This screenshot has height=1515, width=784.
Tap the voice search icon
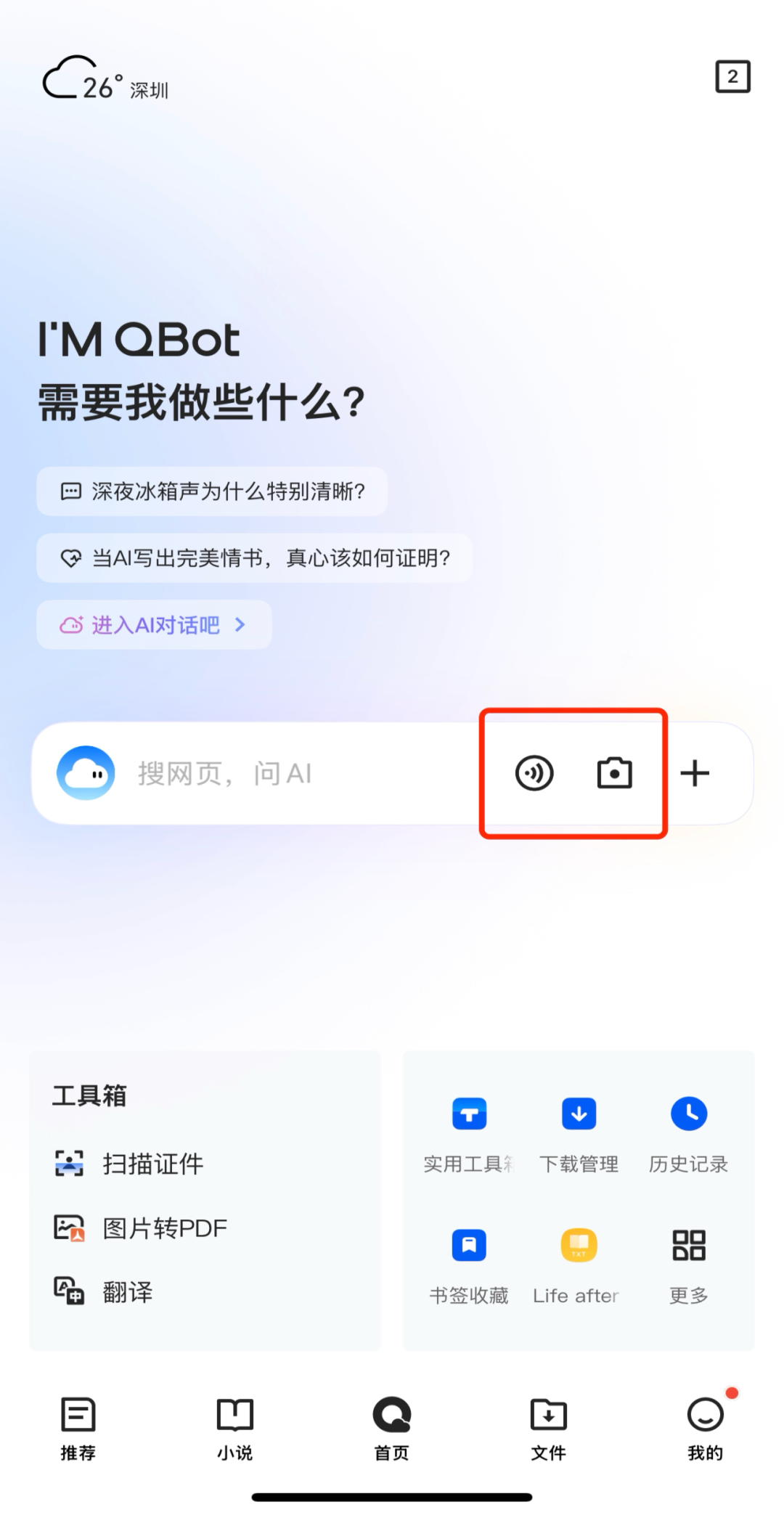[534, 773]
